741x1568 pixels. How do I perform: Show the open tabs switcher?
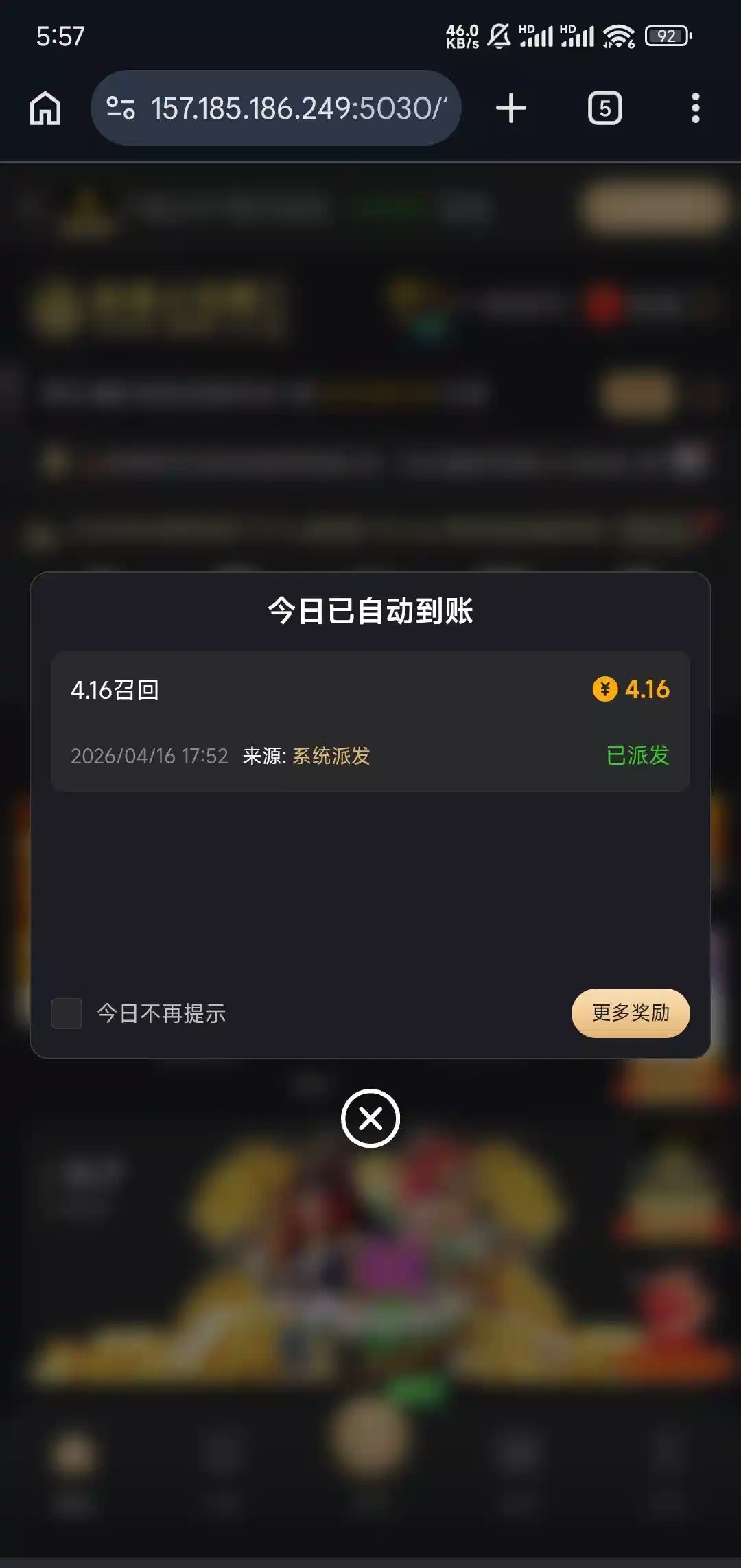pyautogui.click(x=604, y=108)
